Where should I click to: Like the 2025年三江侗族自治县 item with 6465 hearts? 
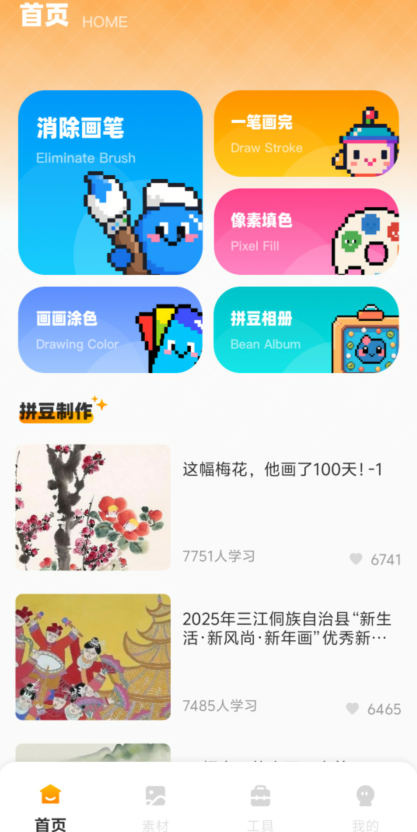(x=353, y=708)
